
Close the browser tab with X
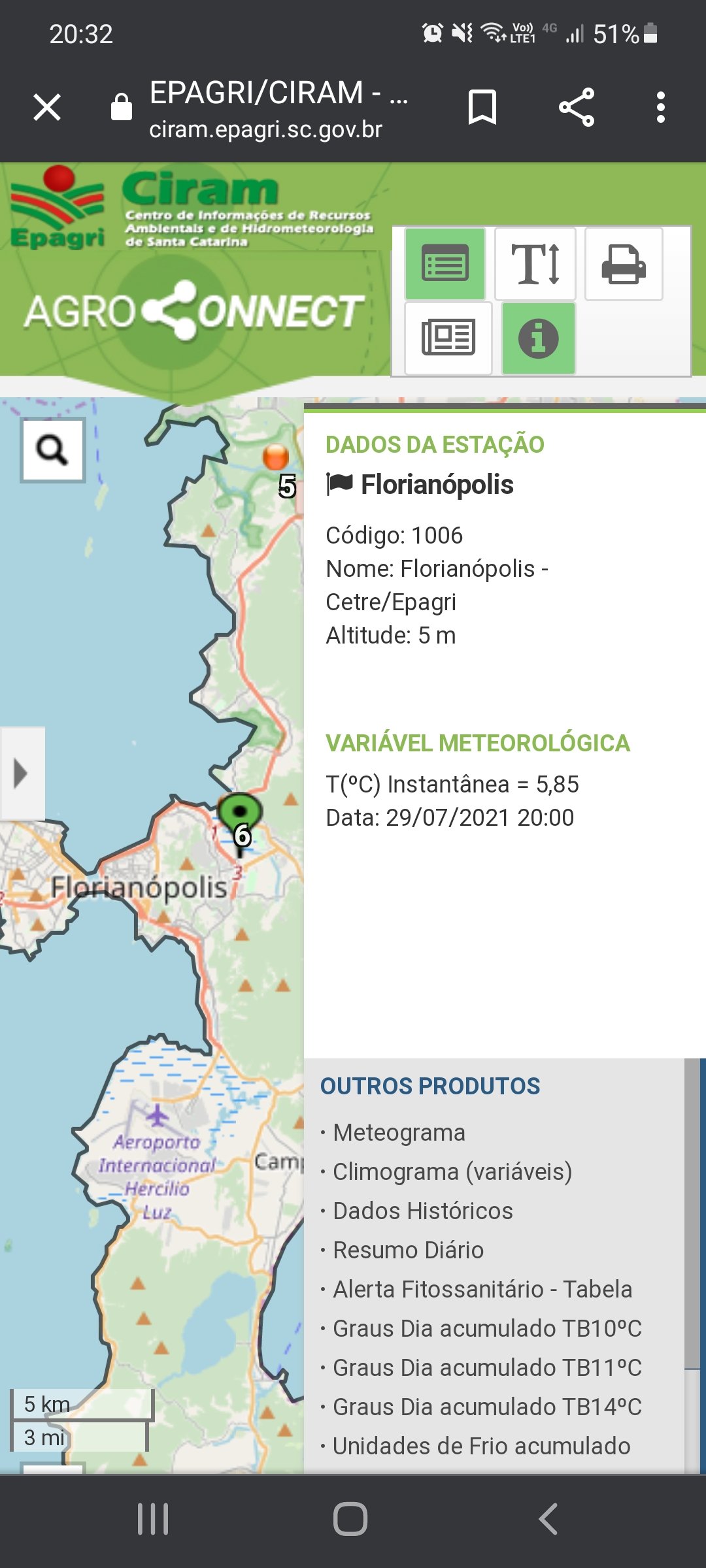[47, 107]
